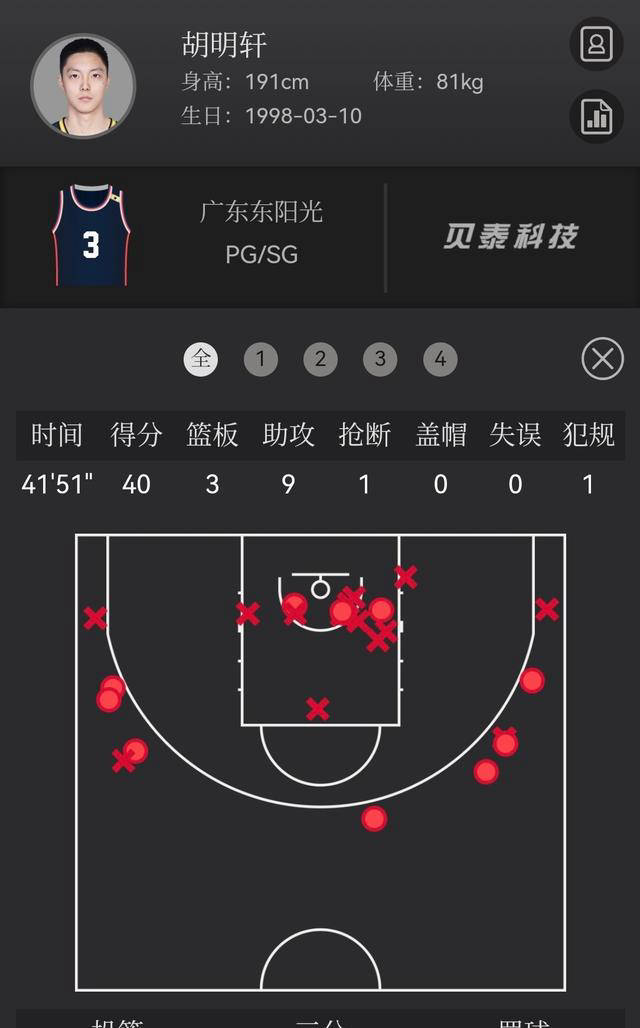Screen dimensions: 640x1028
Task: Close the player shot chart panel
Action: 602,359
